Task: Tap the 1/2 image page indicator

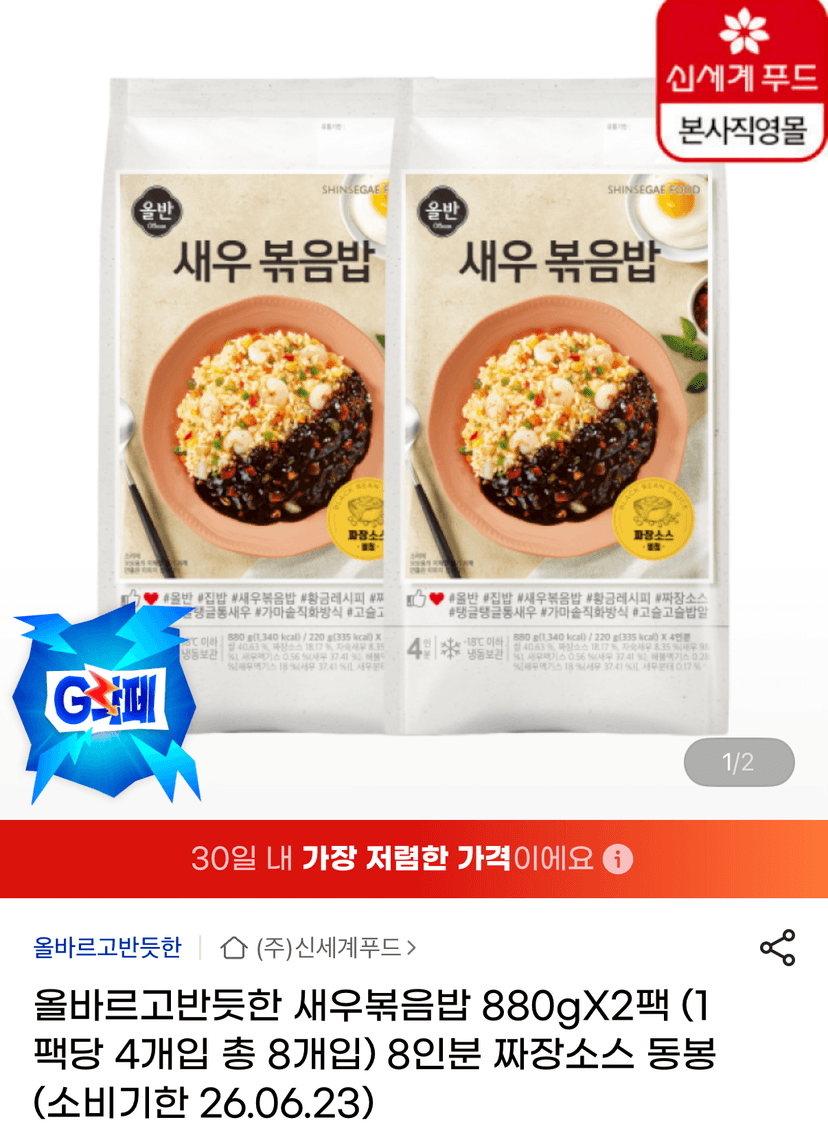Action: coord(739,762)
